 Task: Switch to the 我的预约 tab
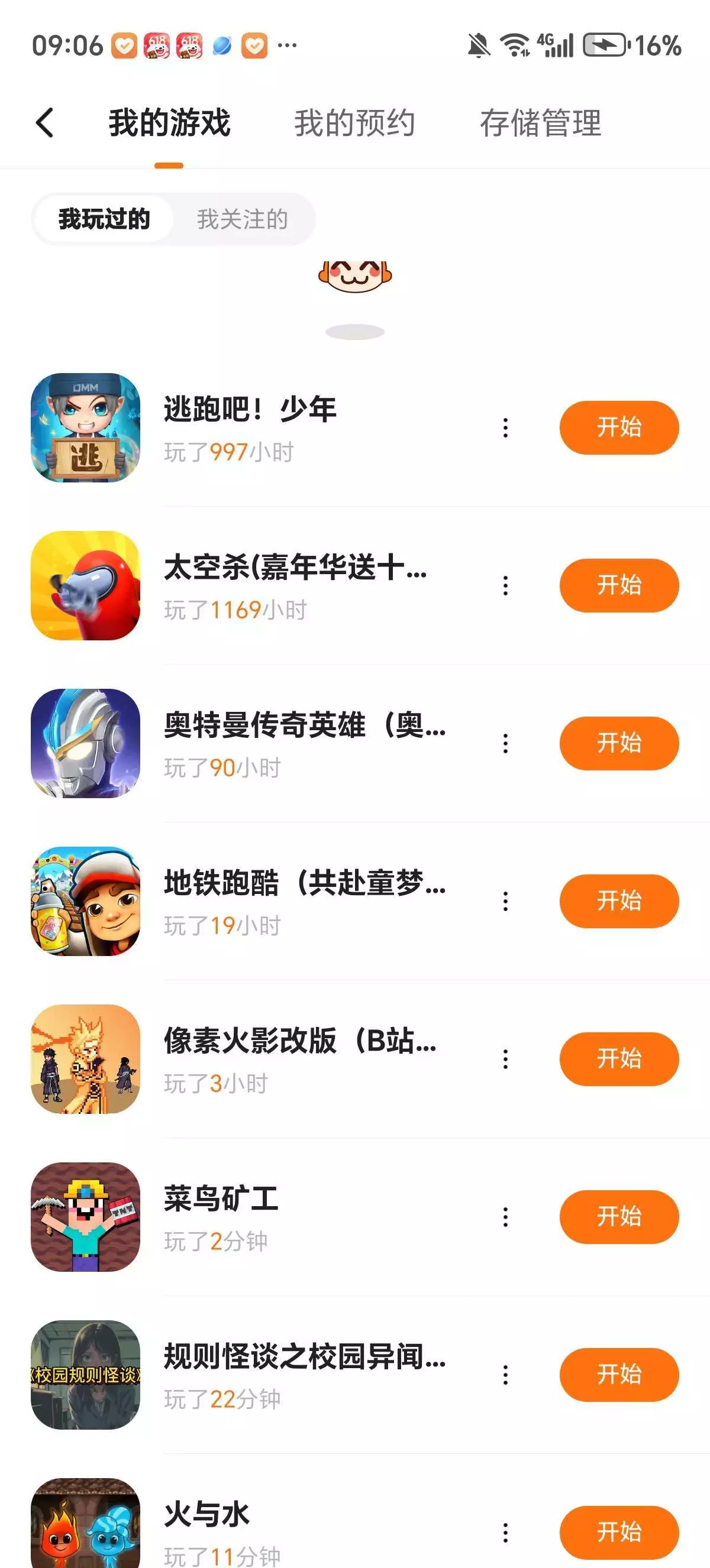(x=354, y=123)
